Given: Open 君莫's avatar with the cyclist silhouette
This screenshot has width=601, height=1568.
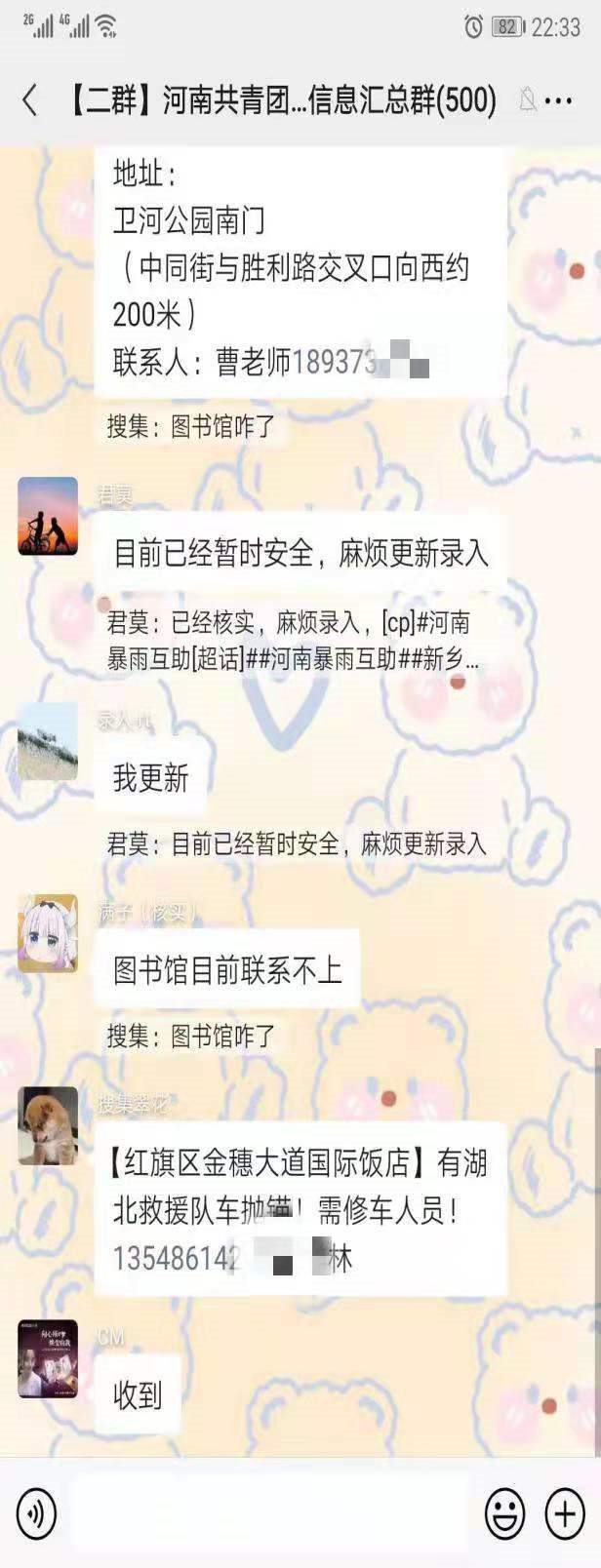Looking at the screenshot, I should [48, 517].
